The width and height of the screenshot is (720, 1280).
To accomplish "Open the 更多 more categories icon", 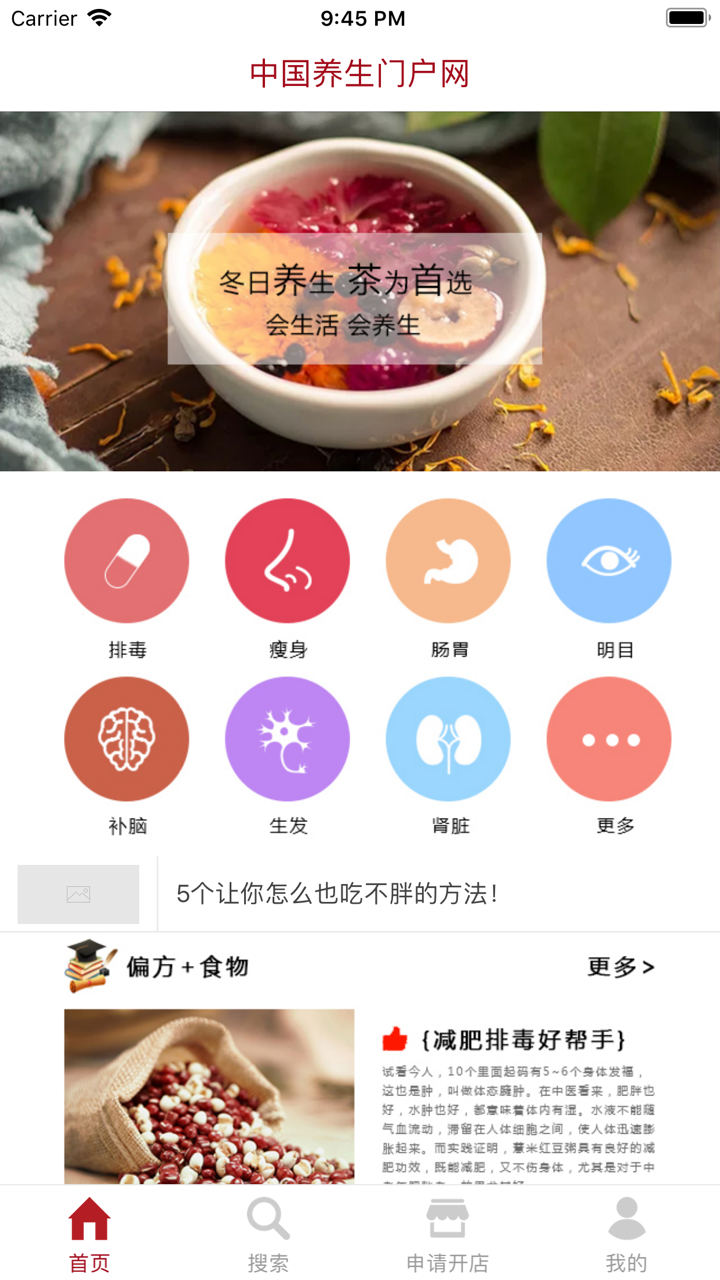I will 608,738.
